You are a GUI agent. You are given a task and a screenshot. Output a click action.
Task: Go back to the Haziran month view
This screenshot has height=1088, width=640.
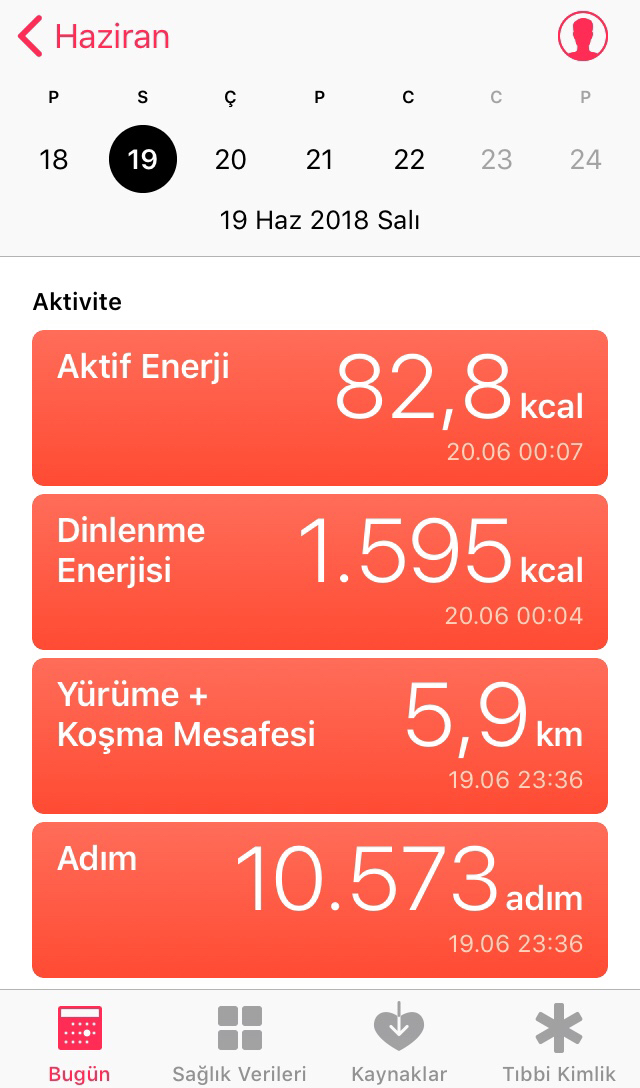pos(94,36)
